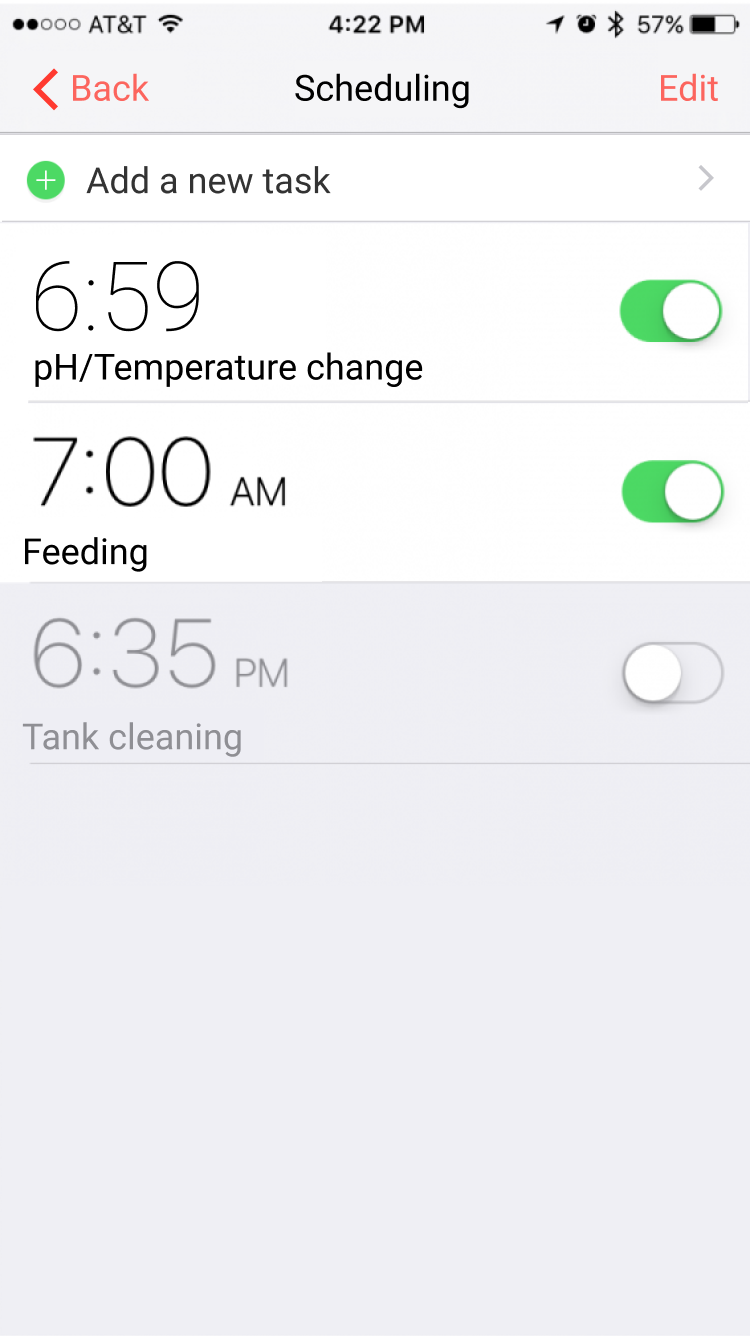Open the 7:00 AM Feeding task
750x1336 pixels.
pos(375,492)
